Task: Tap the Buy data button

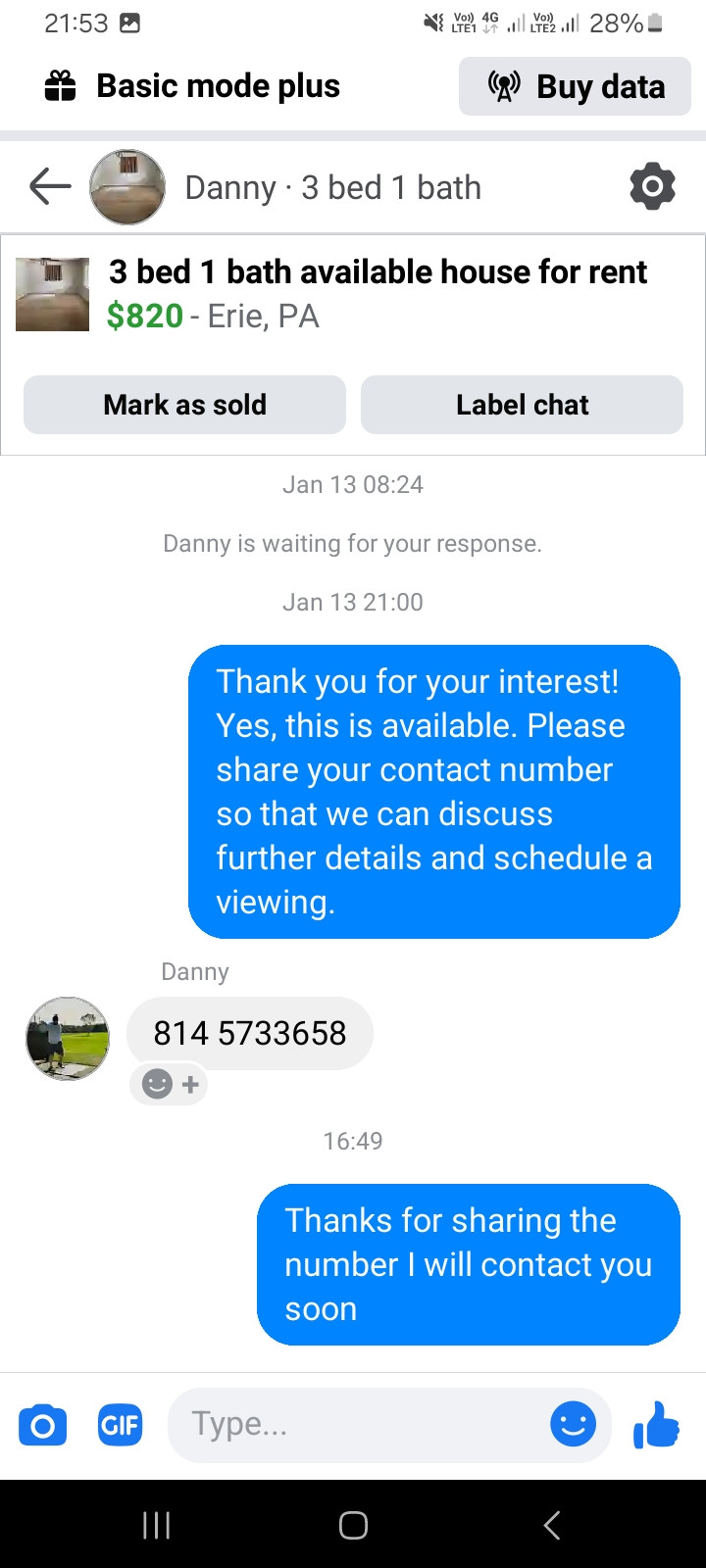Action: point(575,86)
